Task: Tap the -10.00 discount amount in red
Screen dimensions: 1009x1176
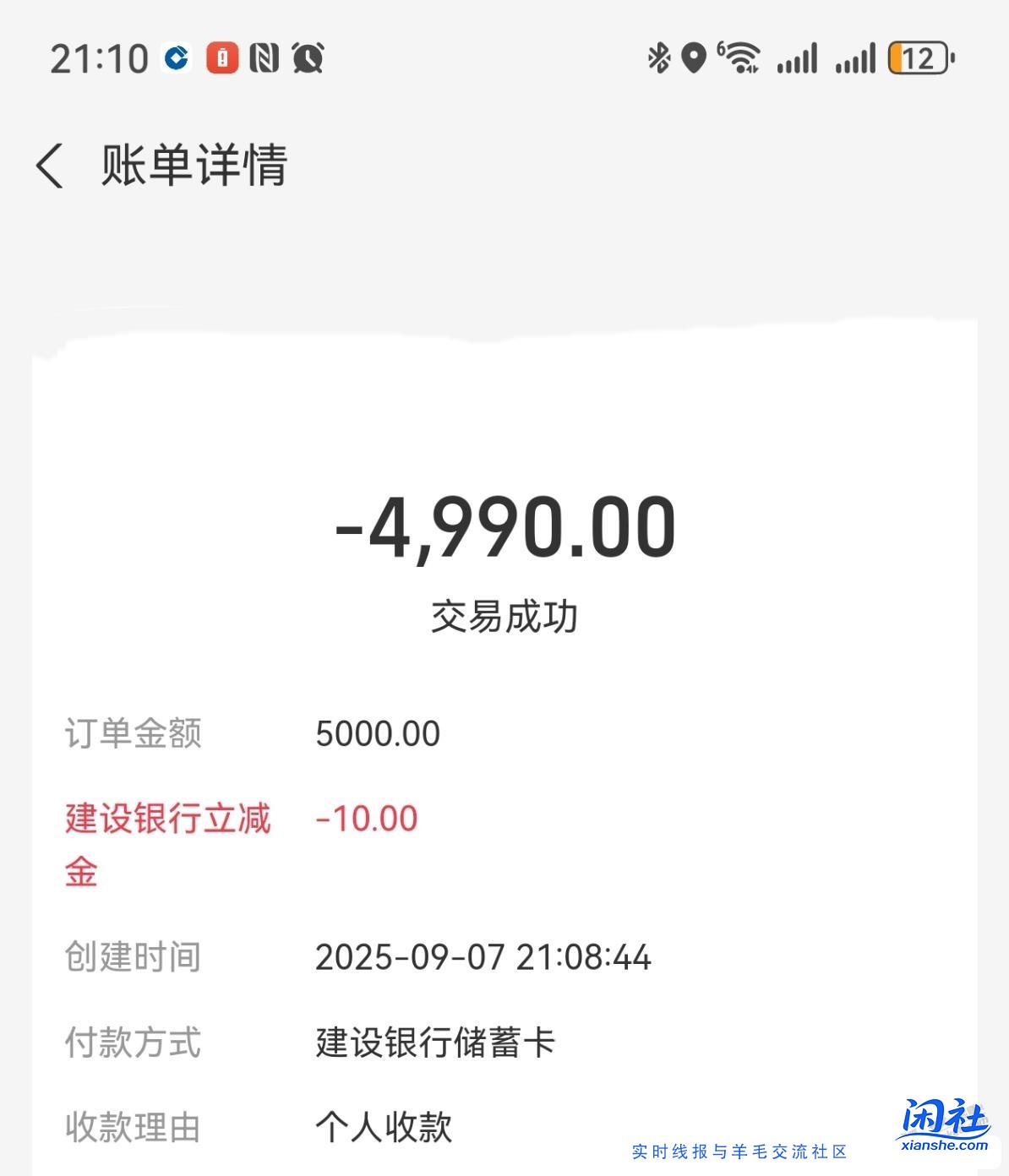Action: coord(365,819)
